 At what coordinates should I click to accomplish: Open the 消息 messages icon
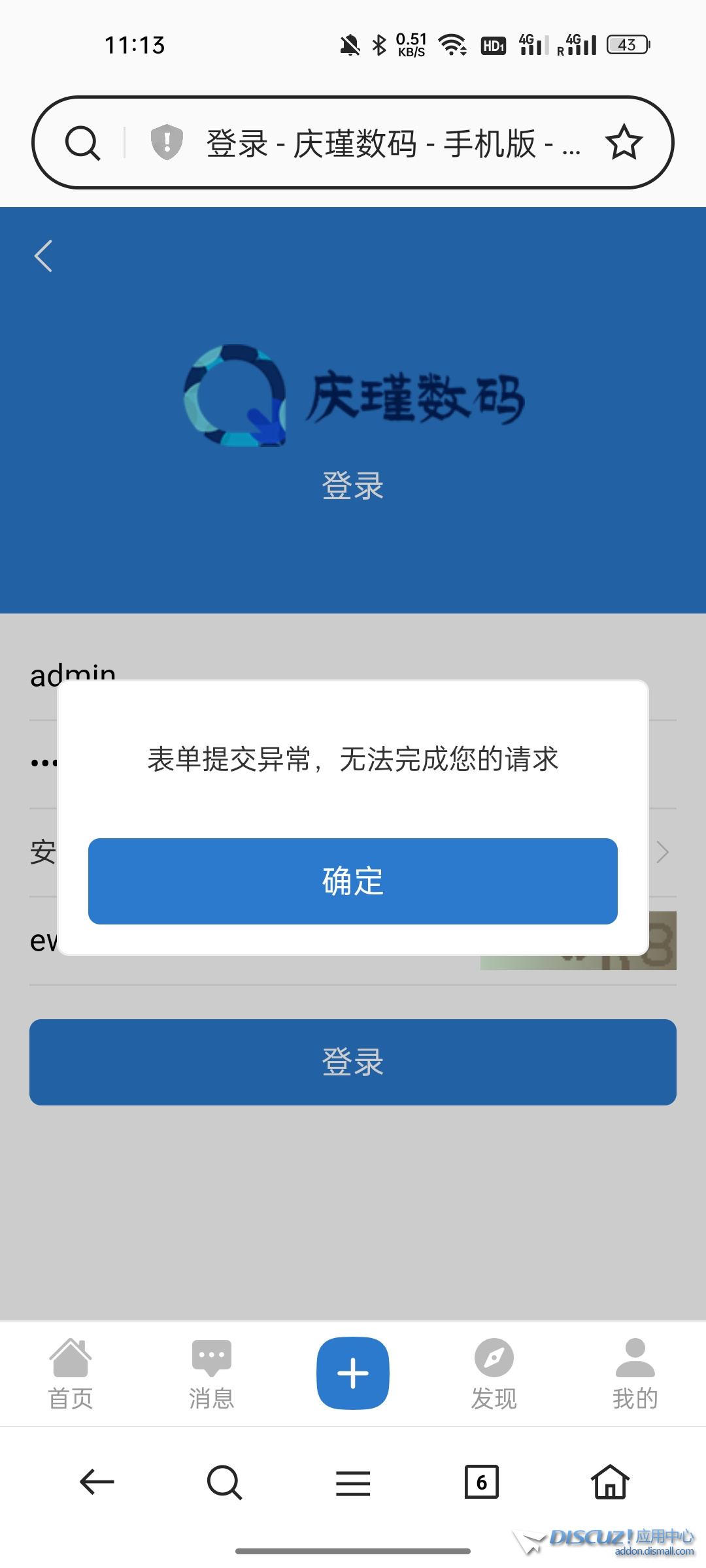(x=212, y=1372)
